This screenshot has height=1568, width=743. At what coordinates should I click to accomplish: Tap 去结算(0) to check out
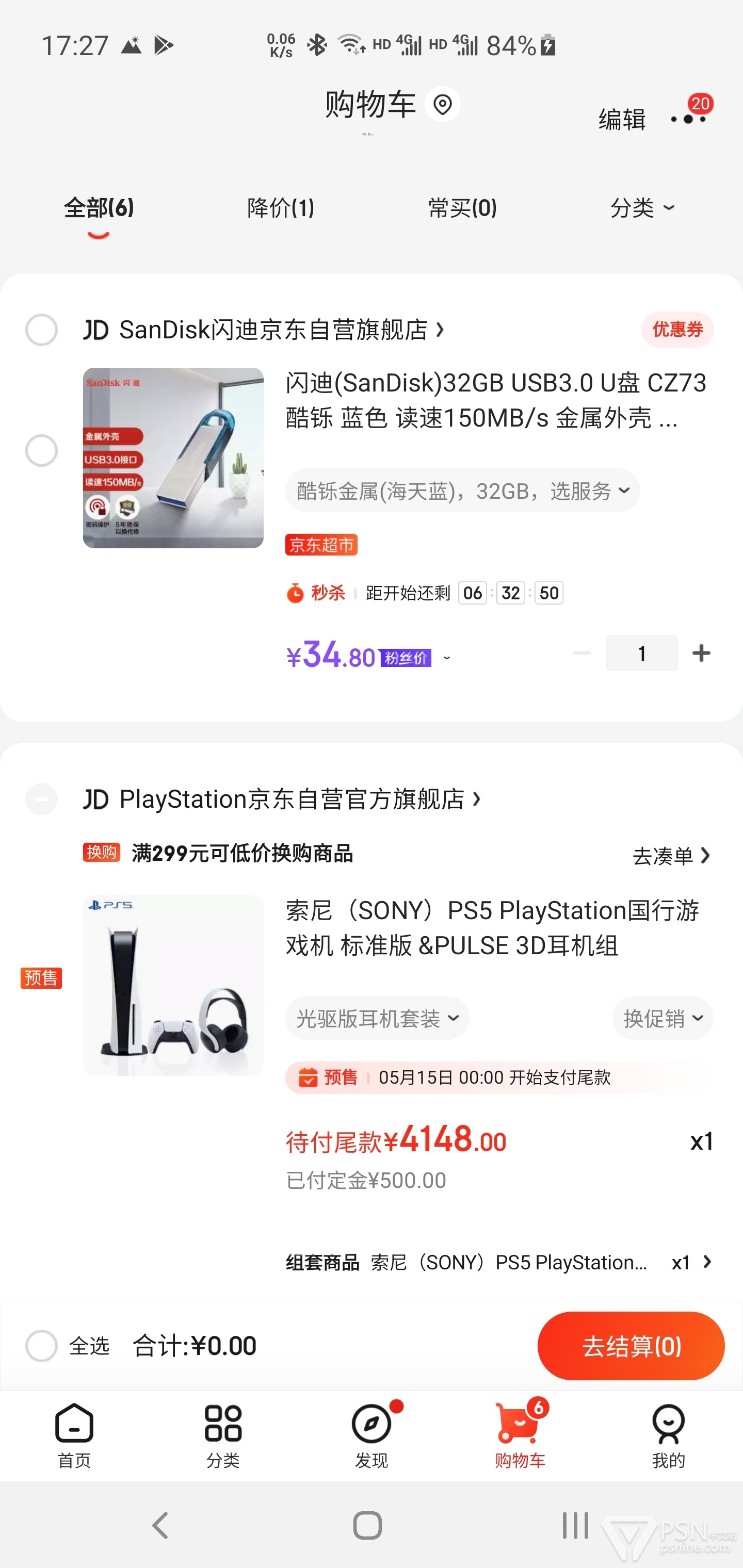[631, 1346]
